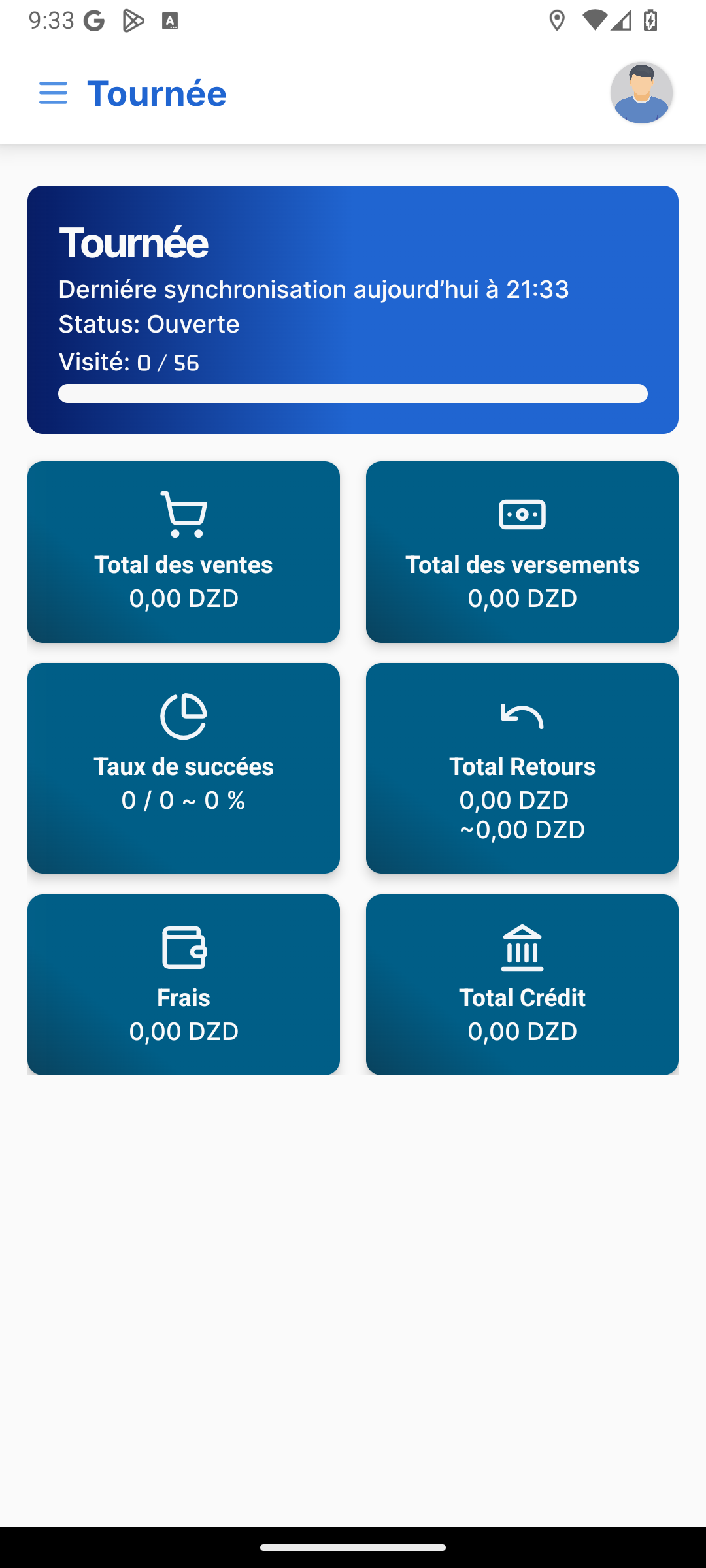The width and height of the screenshot is (706, 1568).
Task: Open the Total des ventes card
Action: (184, 552)
